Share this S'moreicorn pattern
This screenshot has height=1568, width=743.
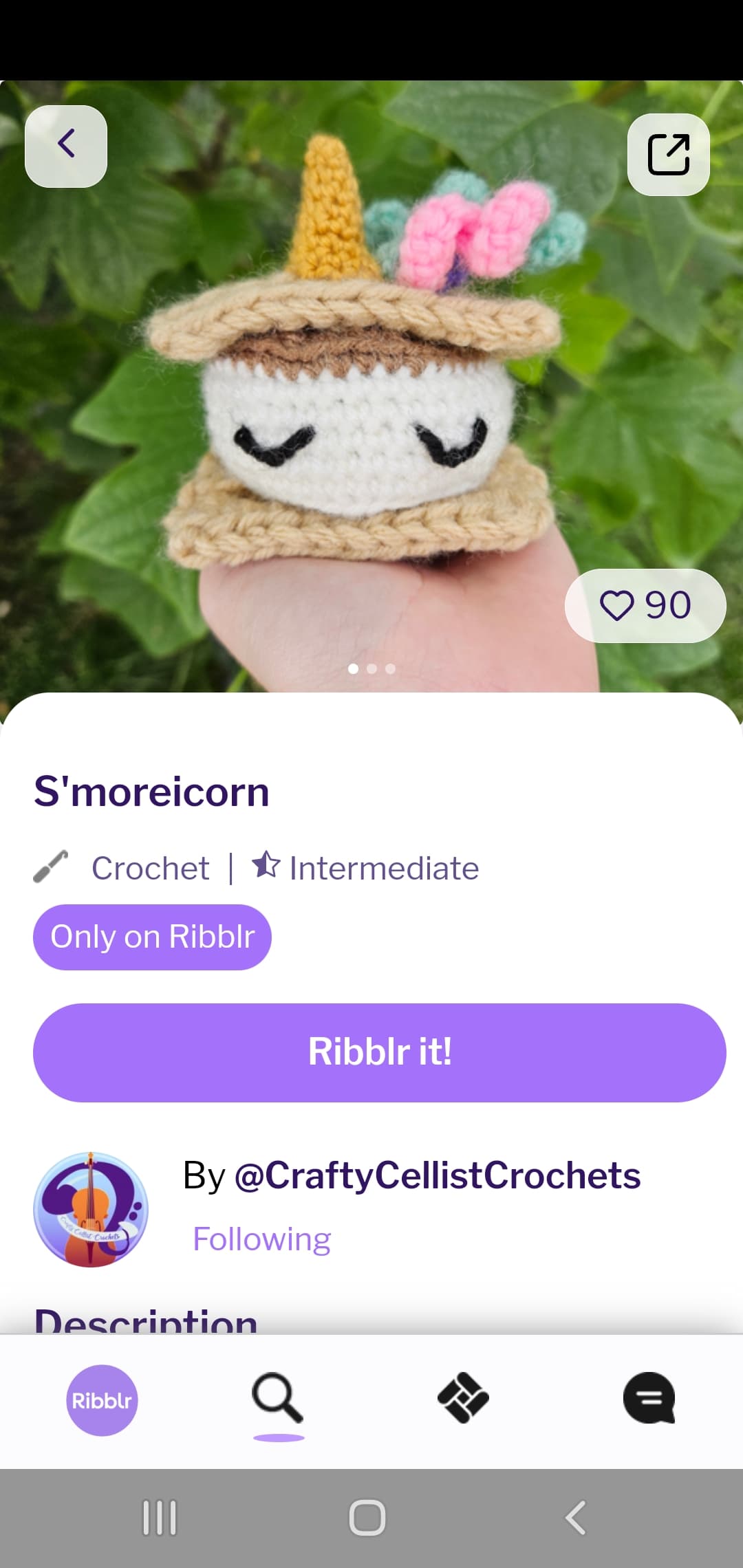[x=668, y=155]
